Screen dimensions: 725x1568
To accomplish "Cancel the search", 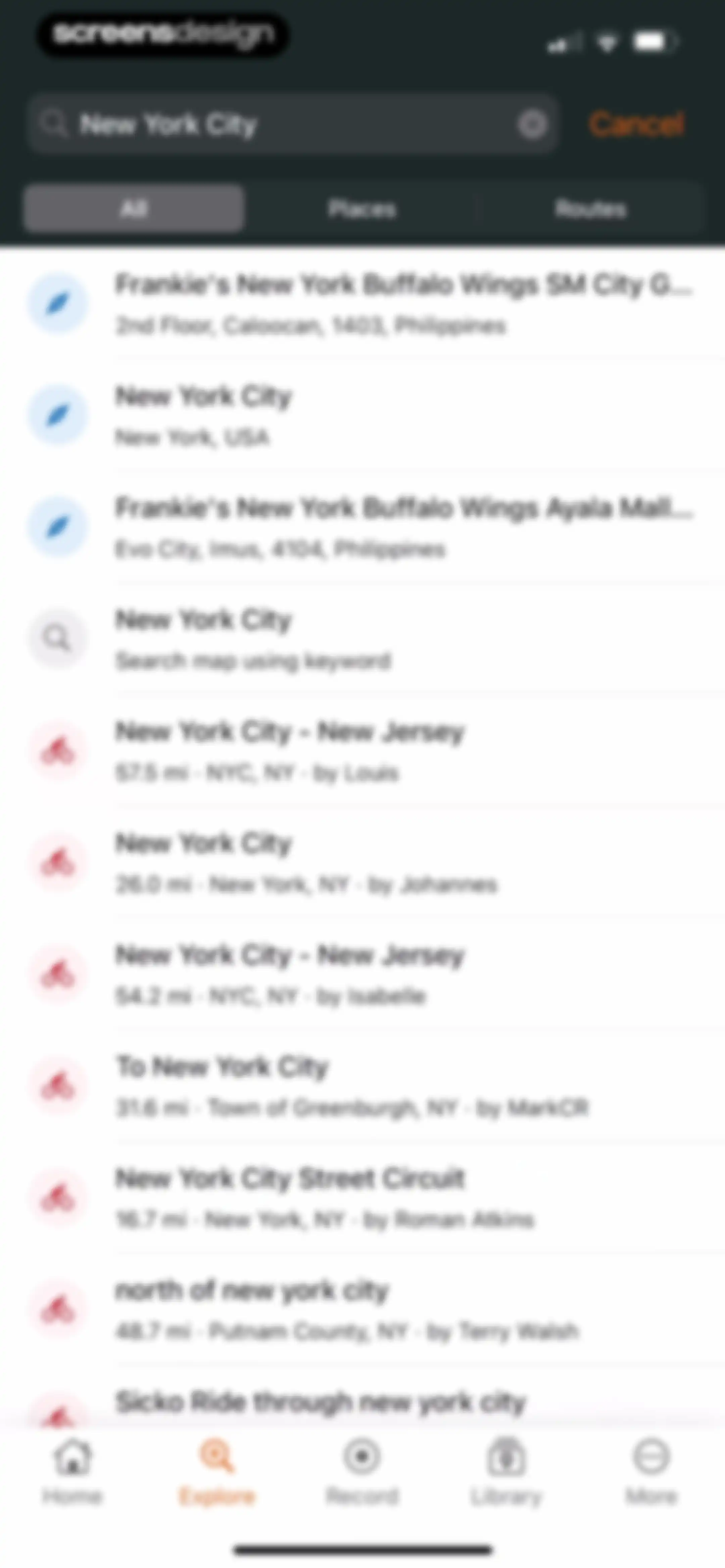I will point(636,124).
